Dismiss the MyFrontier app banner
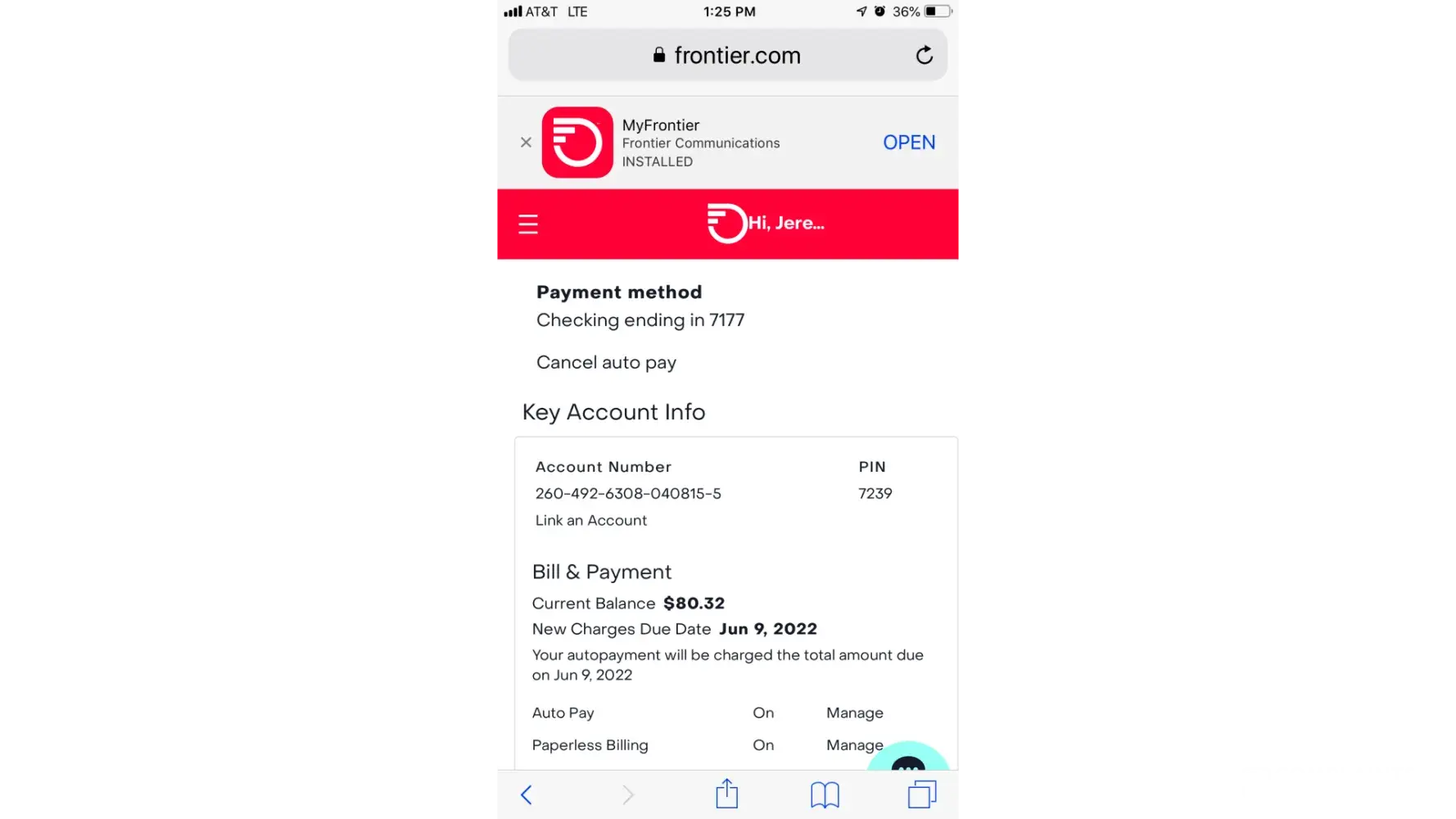Screen dimensions: 1456x819 (526, 143)
